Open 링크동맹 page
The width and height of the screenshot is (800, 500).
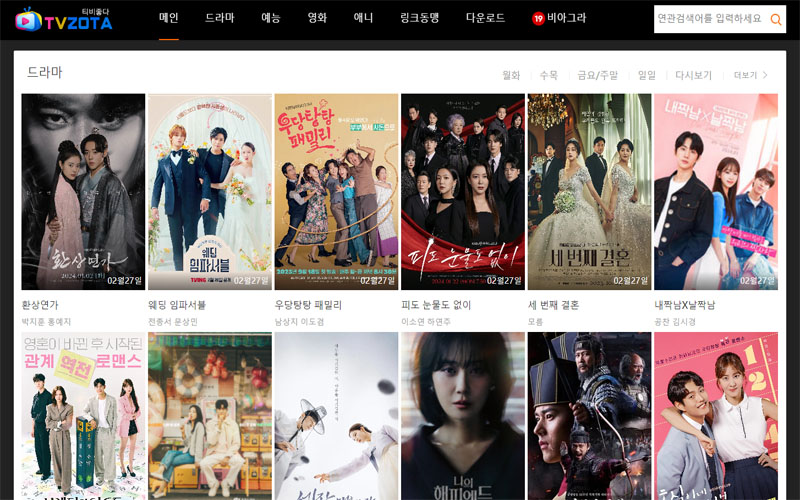pyautogui.click(x=419, y=18)
